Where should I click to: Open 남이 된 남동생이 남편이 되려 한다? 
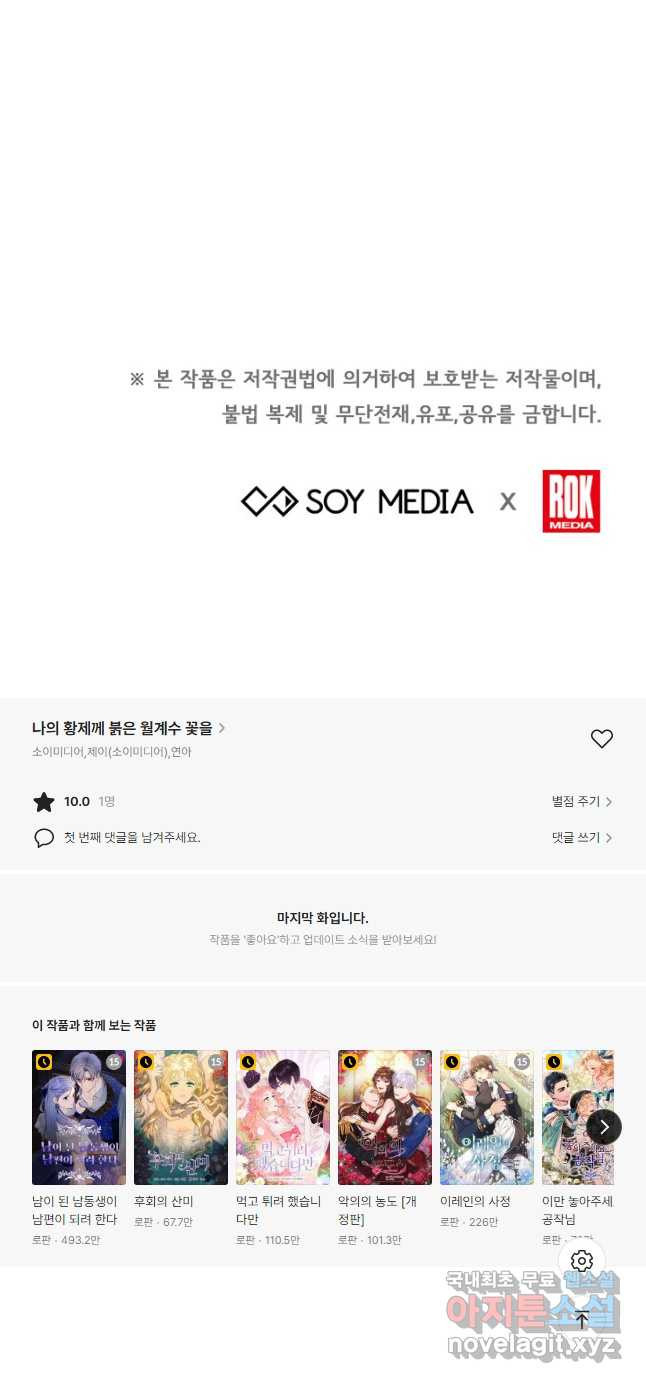tap(79, 1117)
